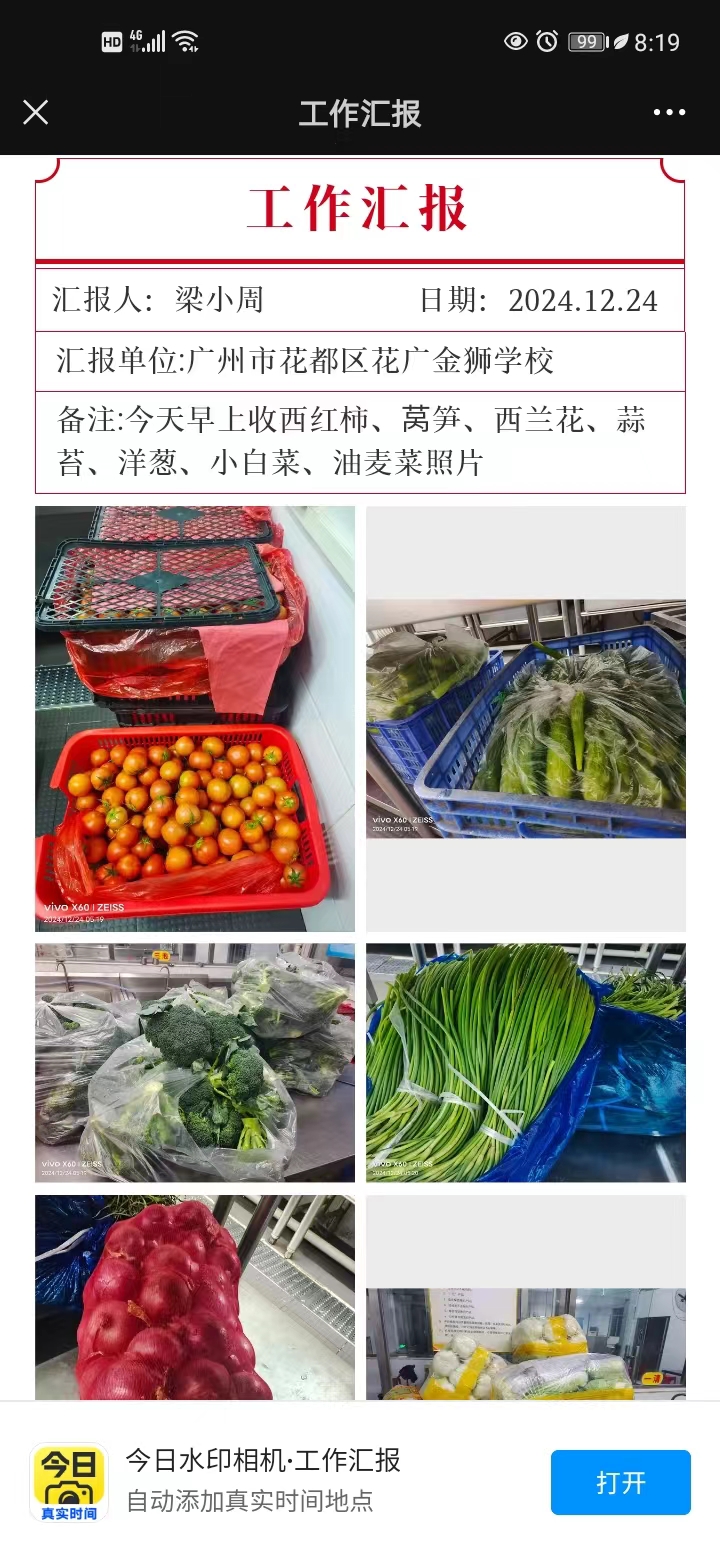Enlarge the broccoli photo
Screen dimensions: 720x1560
click(195, 1062)
